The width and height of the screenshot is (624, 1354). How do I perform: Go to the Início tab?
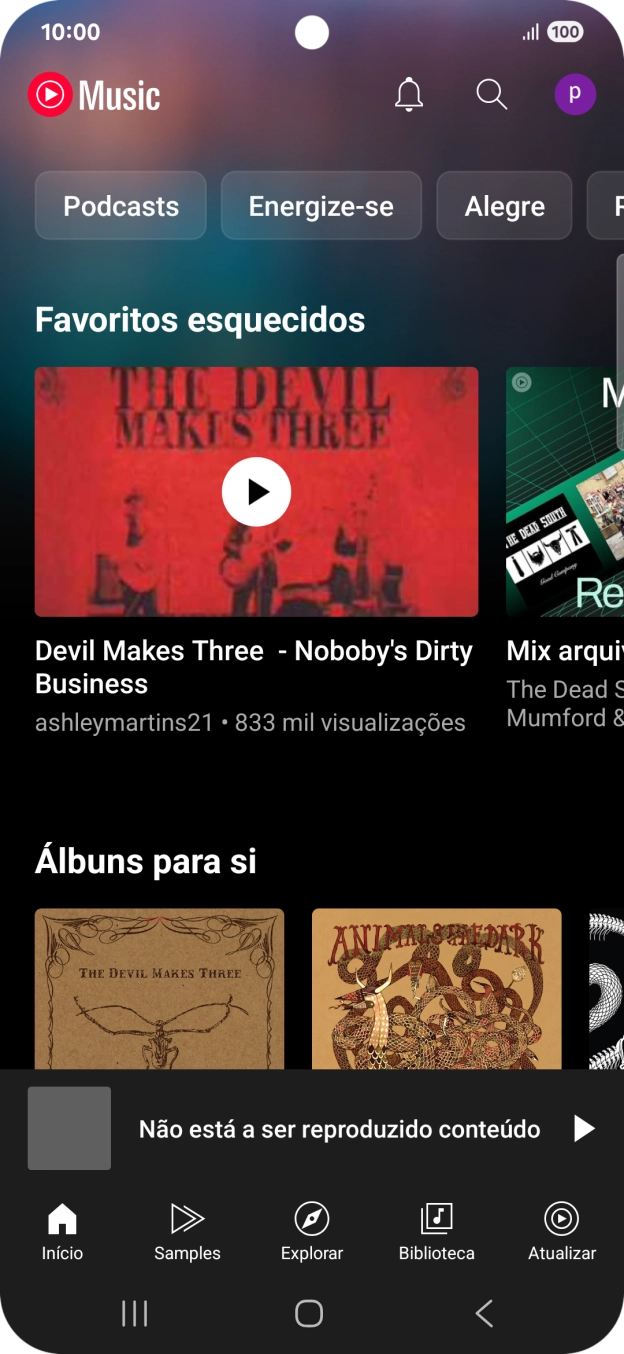tap(62, 1232)
